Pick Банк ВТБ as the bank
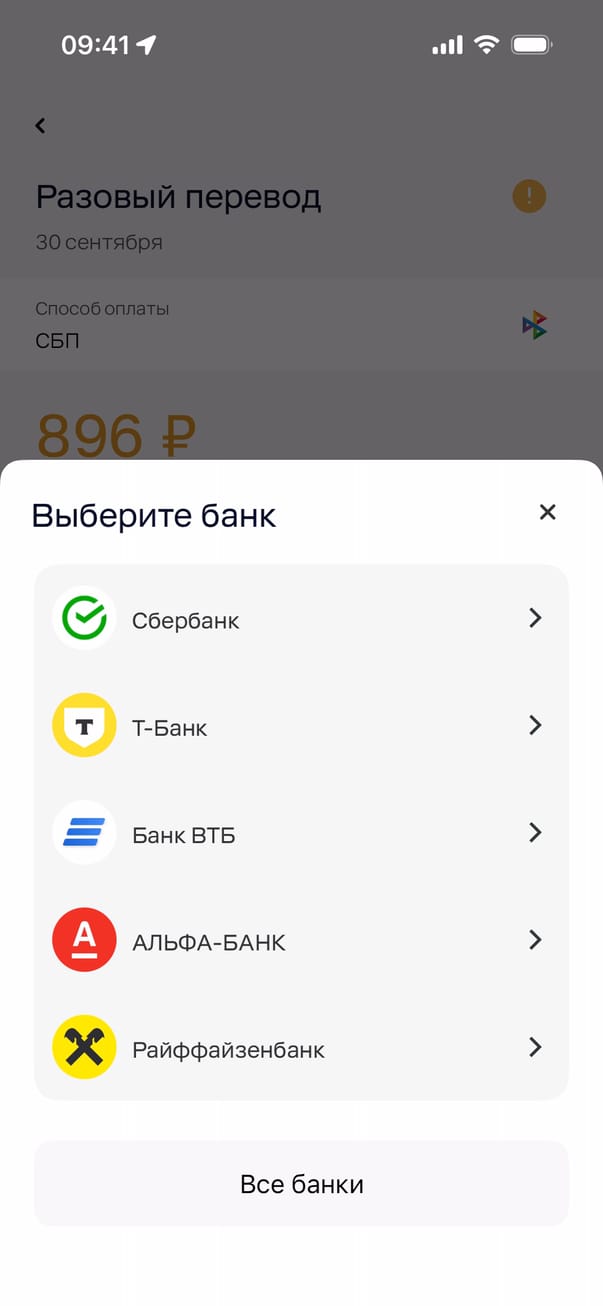Viewport: 603px width, 1306px height. pyautogui.click(x=301, y=833)
